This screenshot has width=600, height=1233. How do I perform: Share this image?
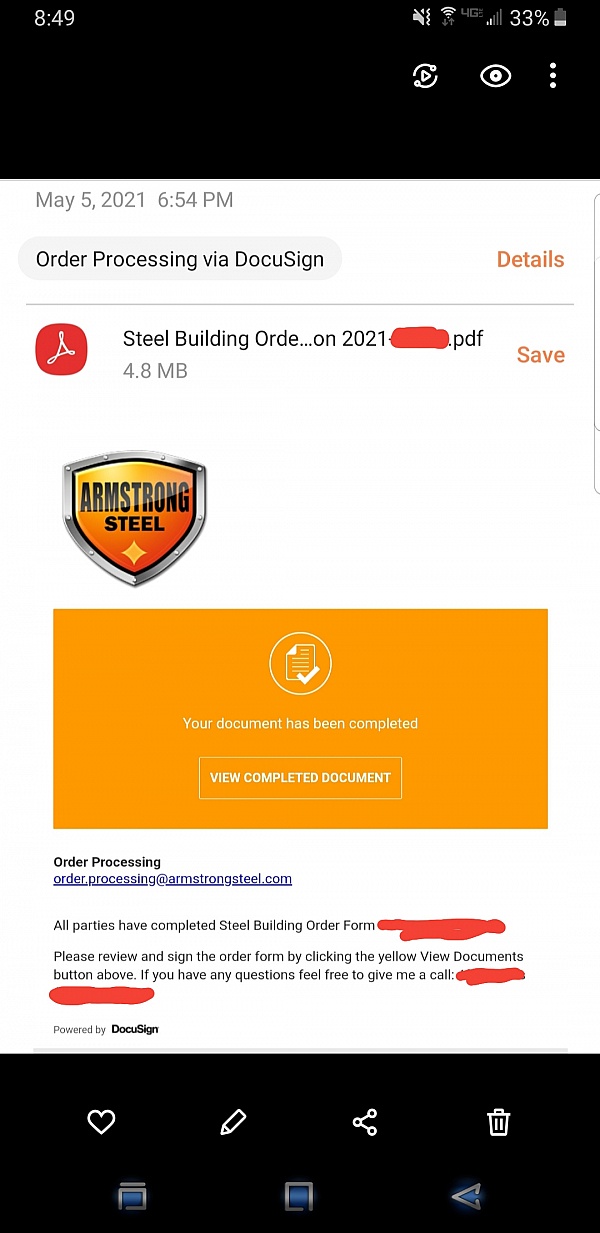[x=365, y=1122]
